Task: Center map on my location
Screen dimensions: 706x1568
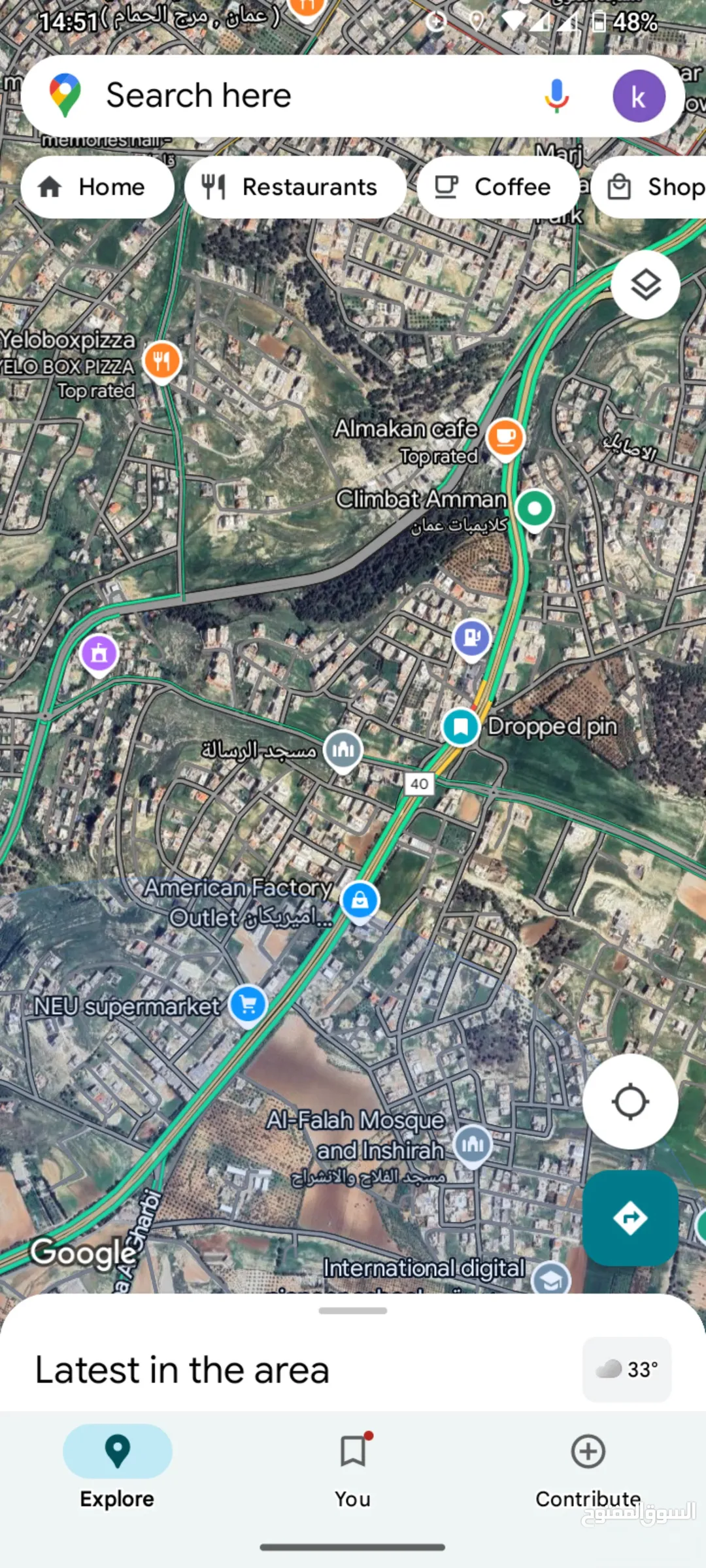Action: (x=630, y=1101)
